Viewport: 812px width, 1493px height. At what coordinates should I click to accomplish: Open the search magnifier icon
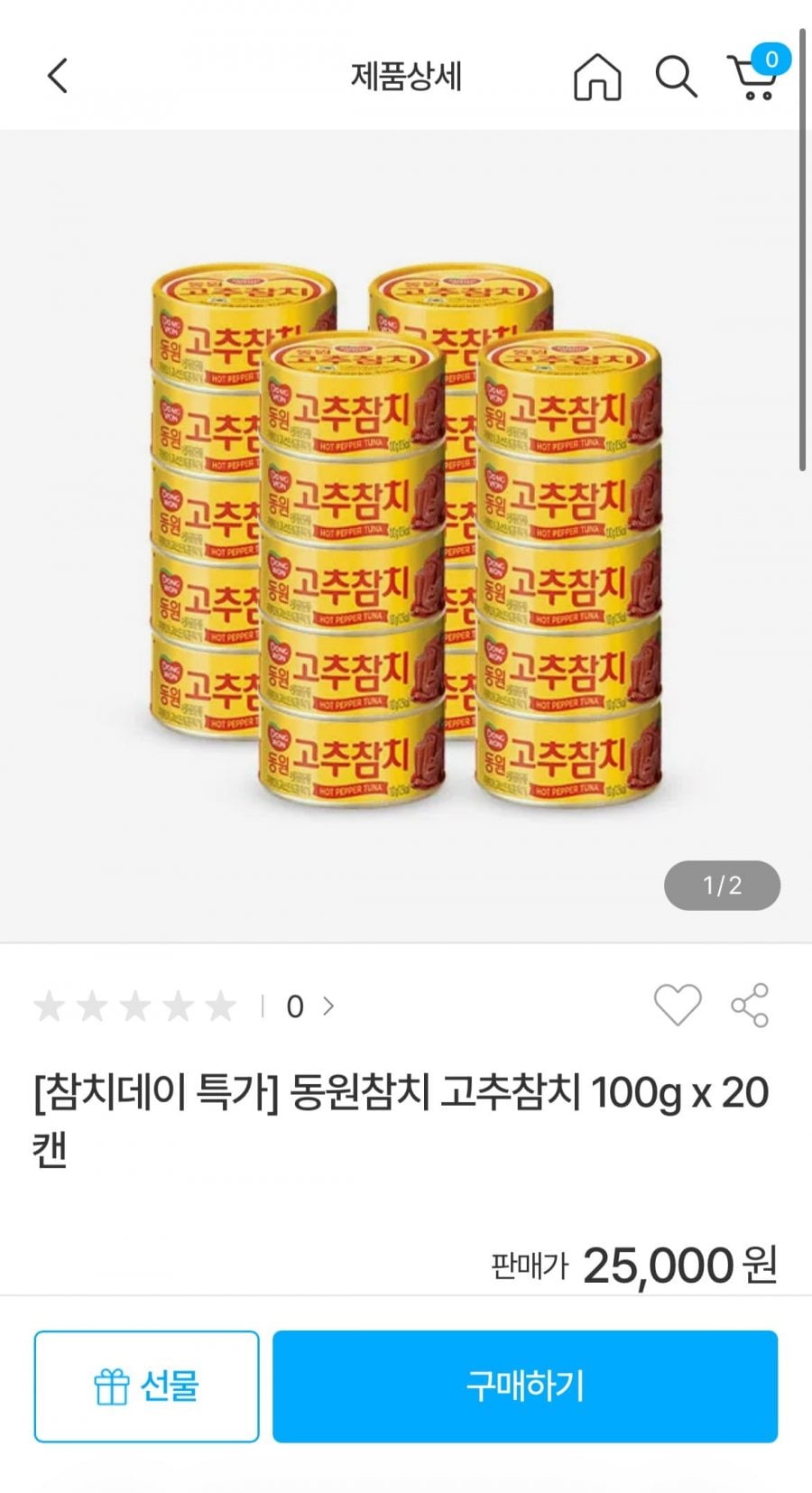[676, 77]
